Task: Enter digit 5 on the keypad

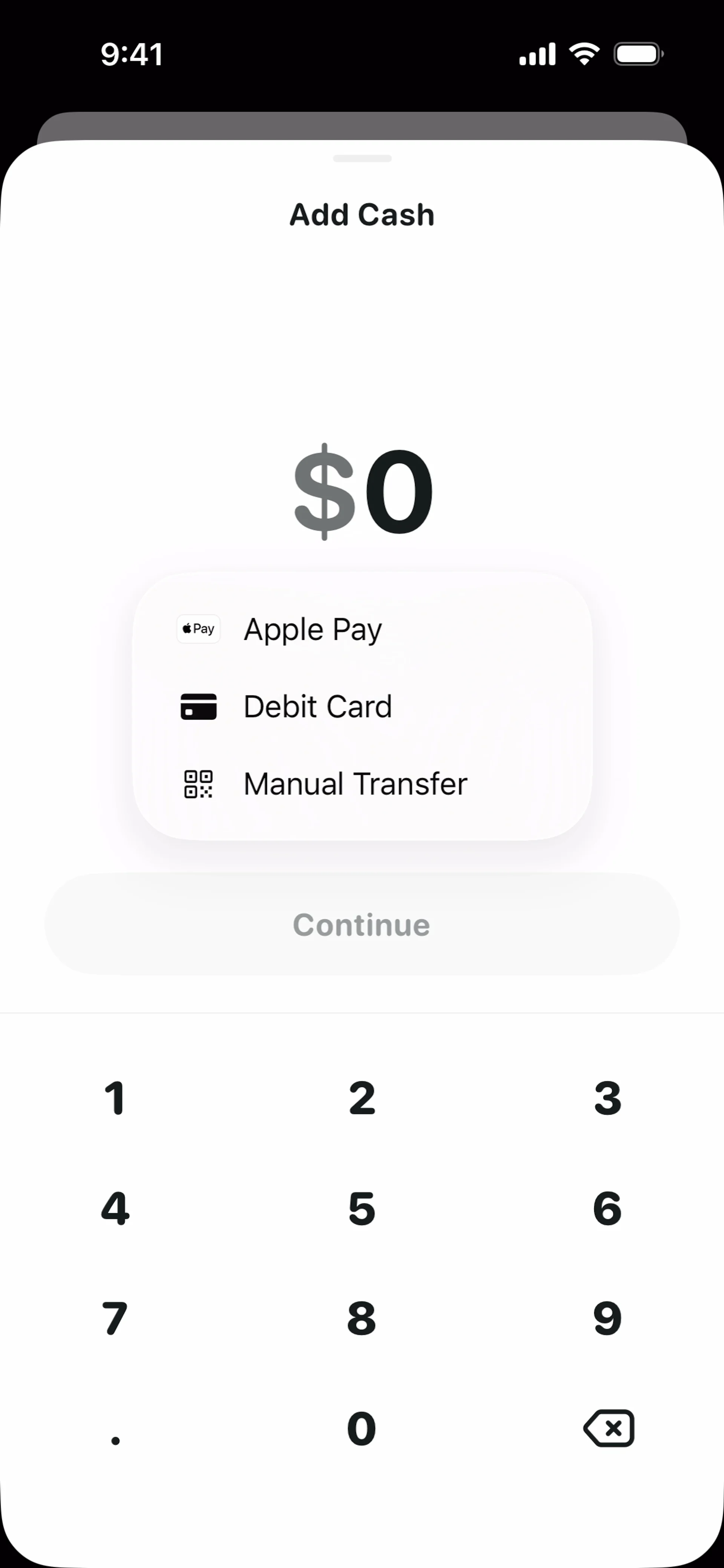Action: (362, 1208)
